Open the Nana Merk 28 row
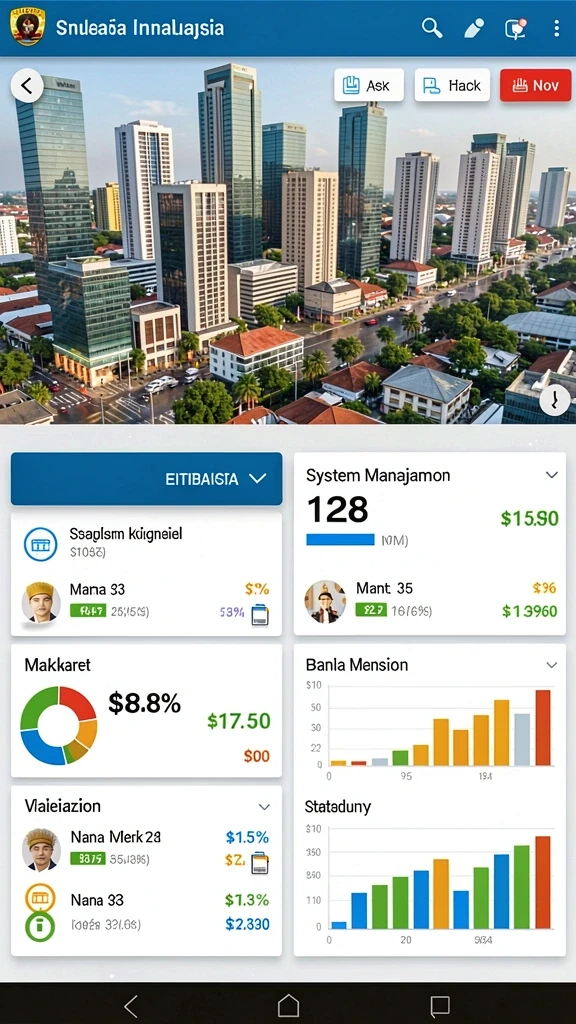This screenshot has height=1024, width=576. click(146, 849)
